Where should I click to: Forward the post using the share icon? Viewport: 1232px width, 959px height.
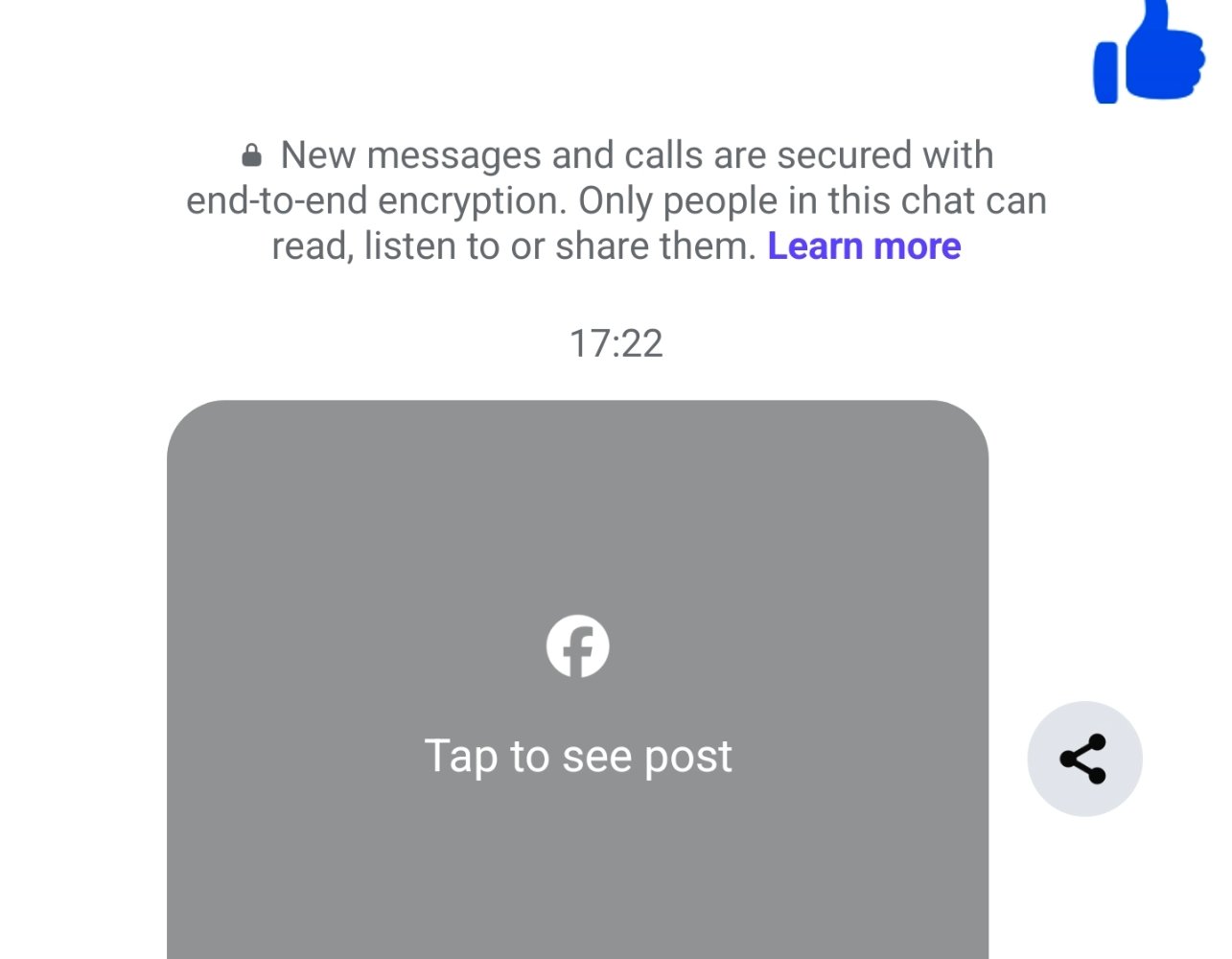[1084, 759]
